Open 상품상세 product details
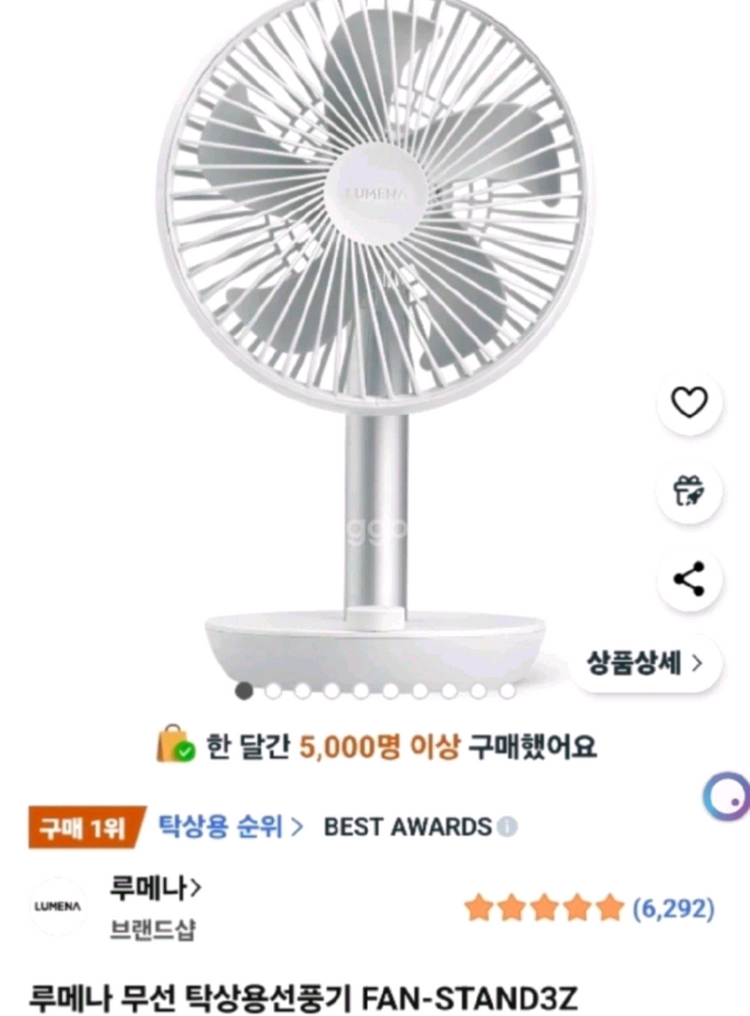This screenshot has width=750, height=1016. pos(645,662)
